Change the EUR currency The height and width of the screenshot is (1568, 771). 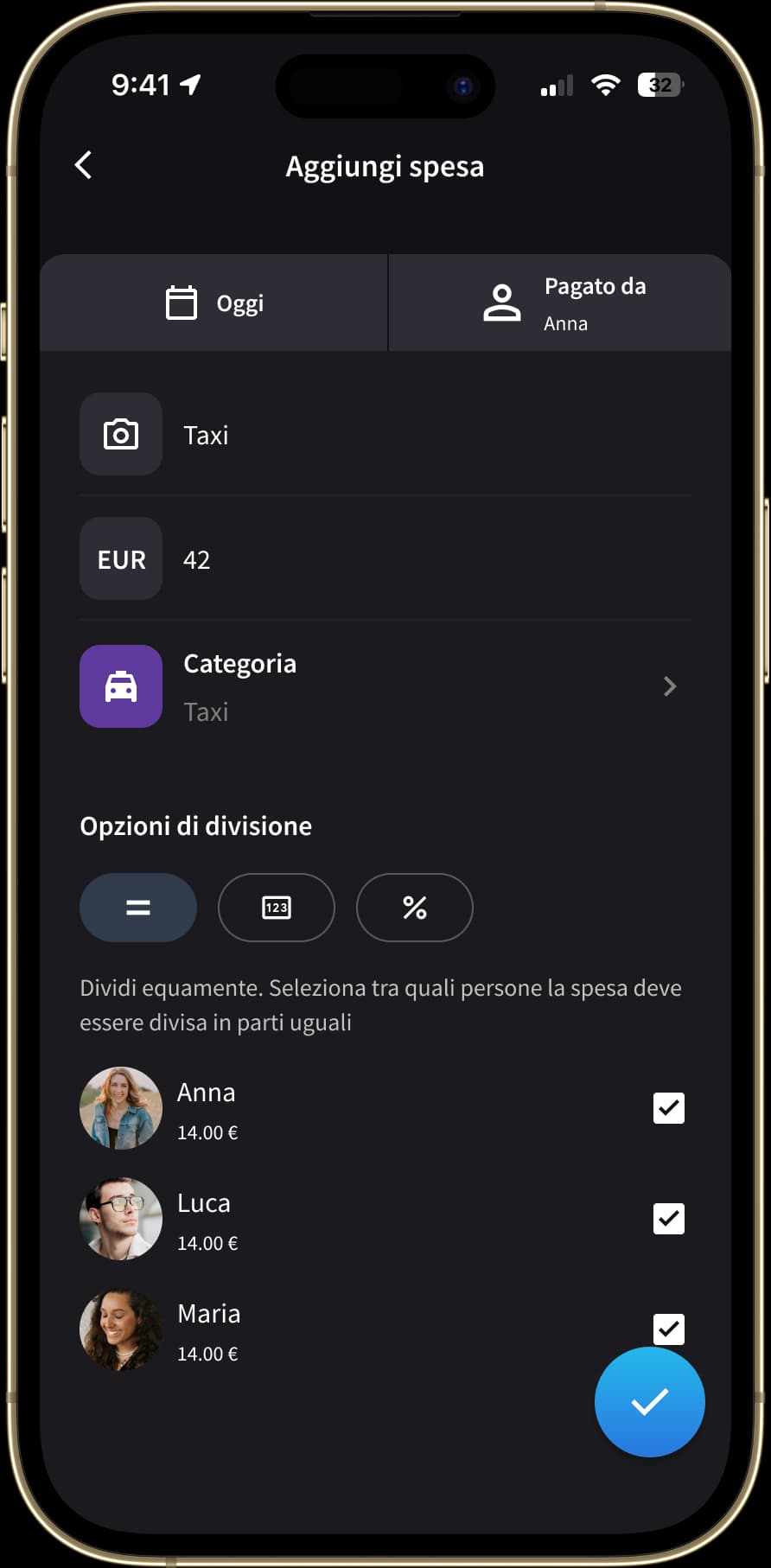click(121, 559)
